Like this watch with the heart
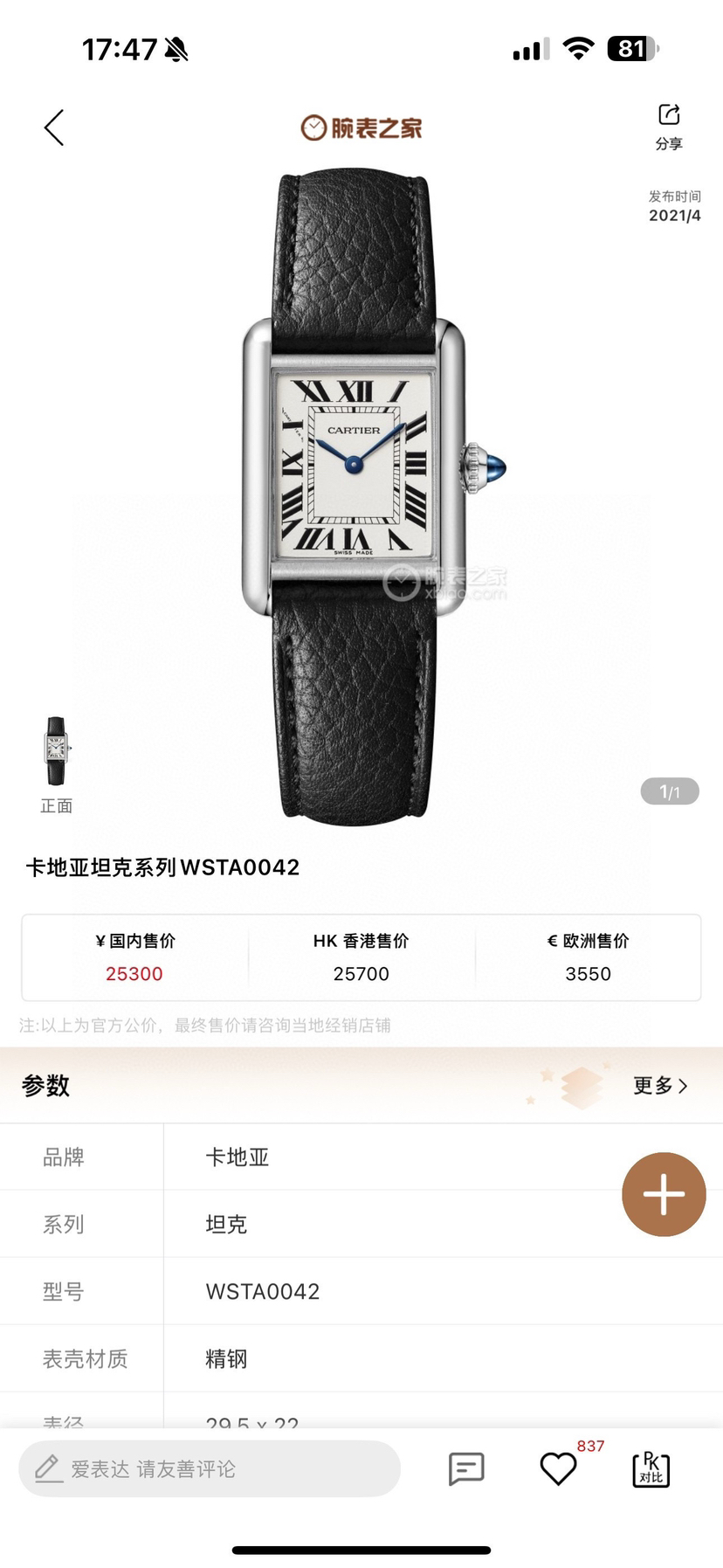723x1568 pixels. coord(558,1468)
